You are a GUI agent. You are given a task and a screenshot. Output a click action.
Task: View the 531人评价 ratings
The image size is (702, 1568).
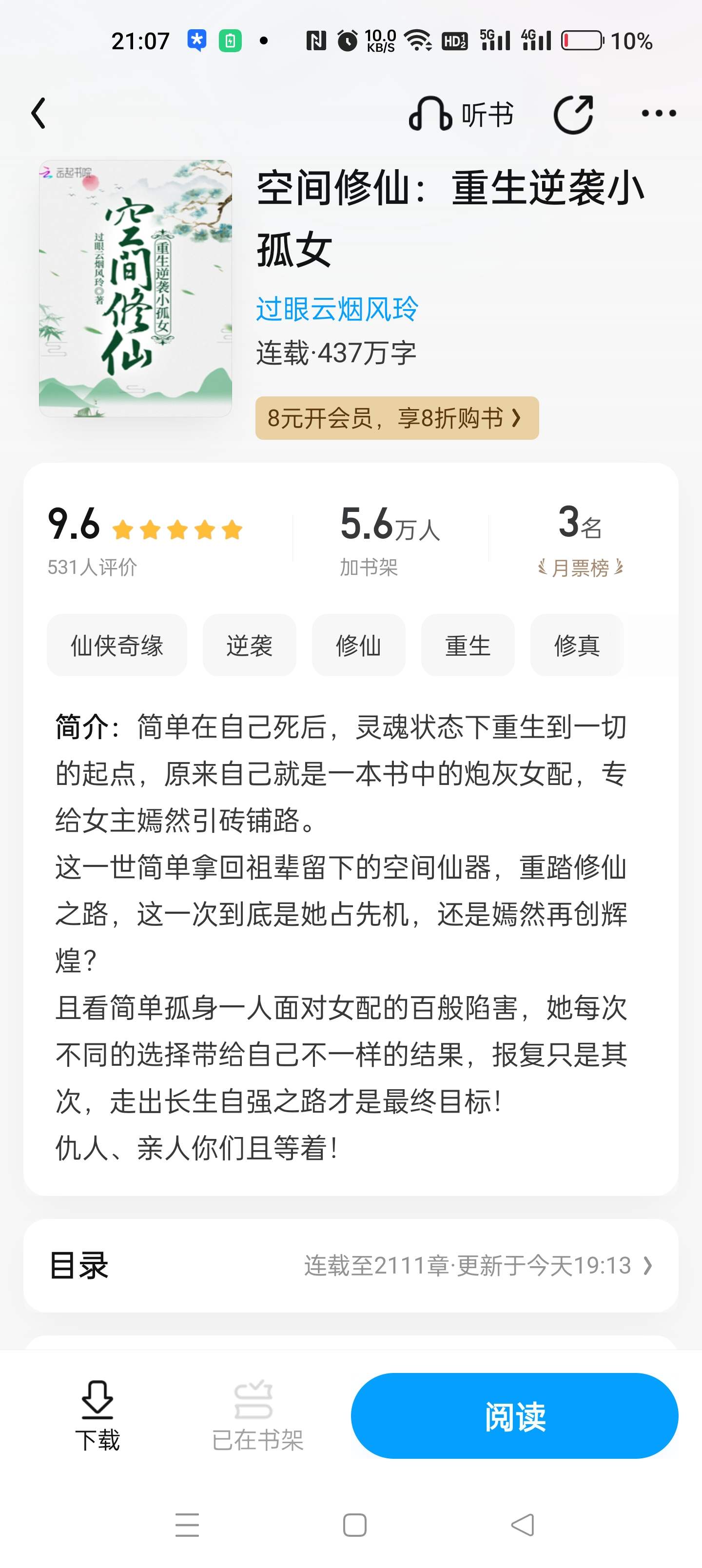point(93,567)
